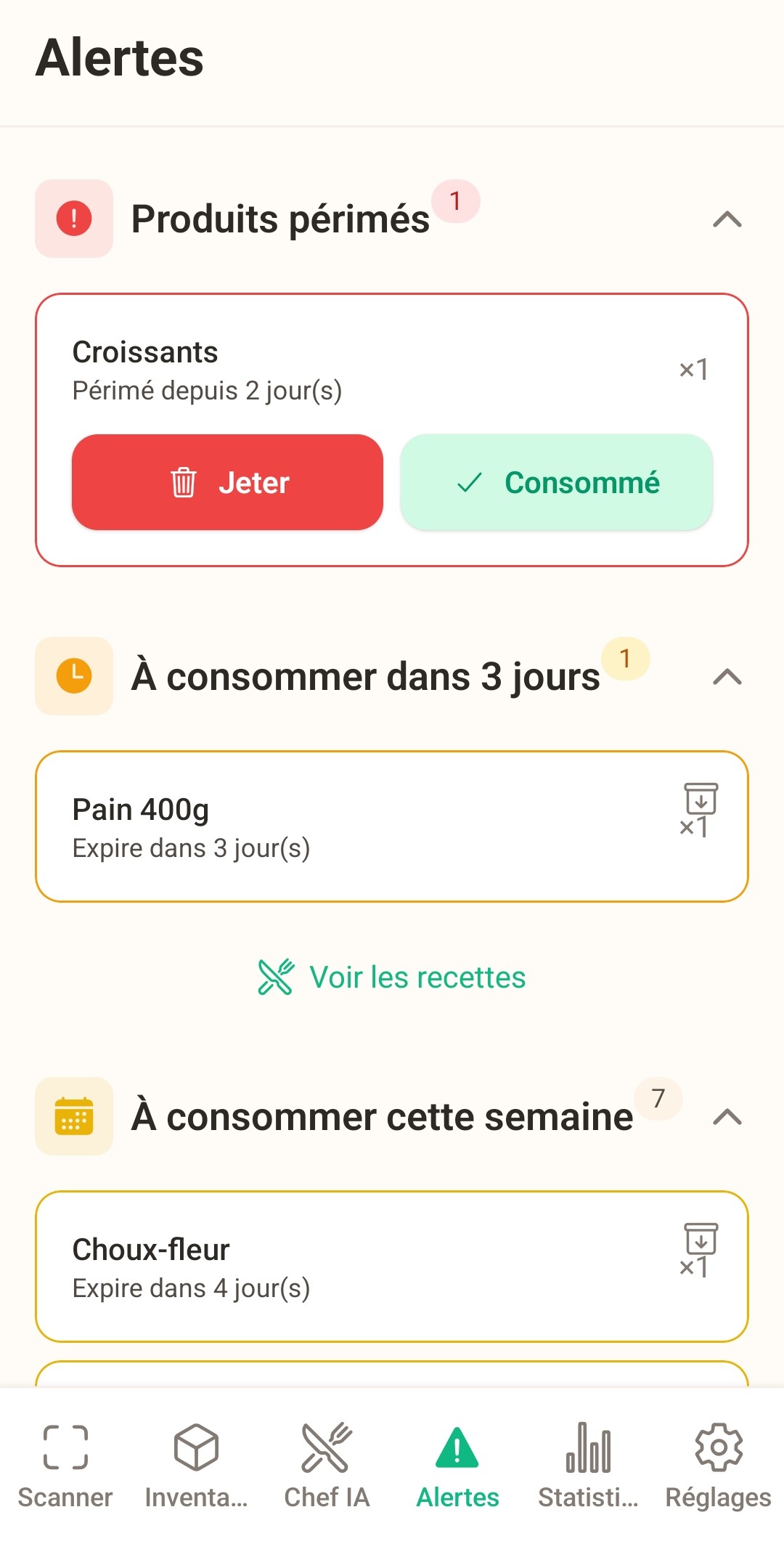
Task: Click the clock icon beside À consommer dans 3 jours
Action: [74, 676]
